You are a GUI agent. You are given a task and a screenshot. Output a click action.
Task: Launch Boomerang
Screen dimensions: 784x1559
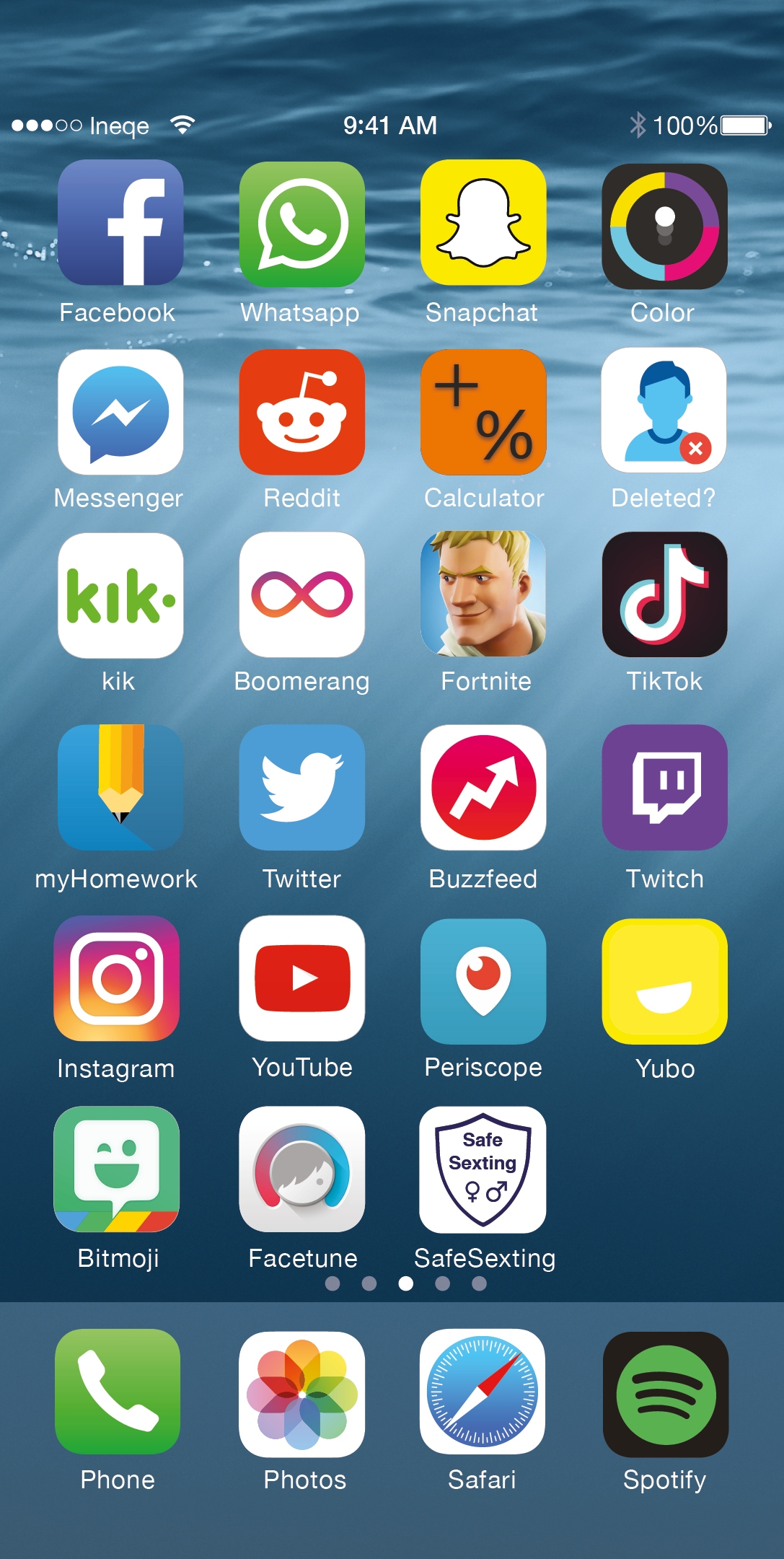302,595
